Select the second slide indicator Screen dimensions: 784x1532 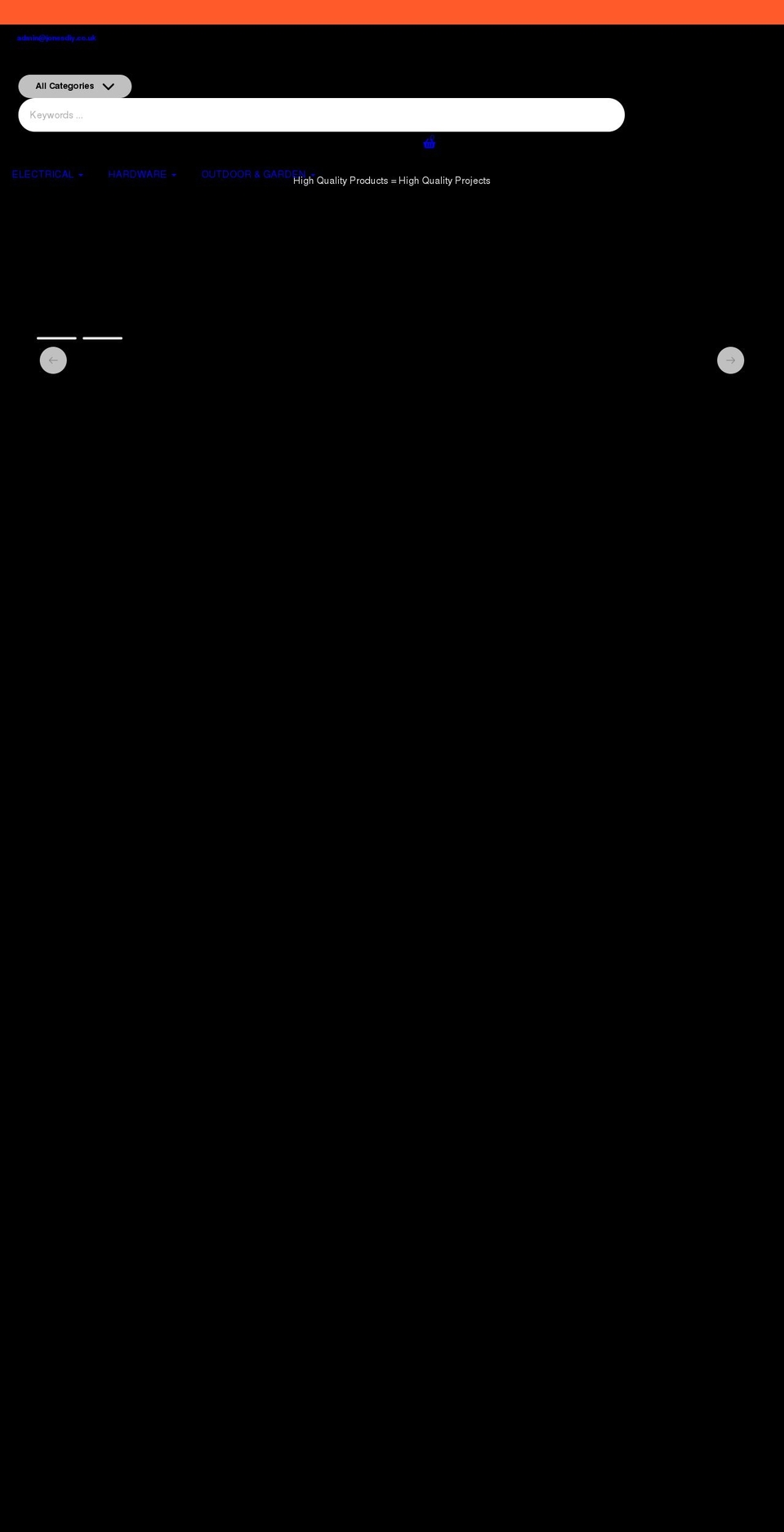click(x=102, y=337)
